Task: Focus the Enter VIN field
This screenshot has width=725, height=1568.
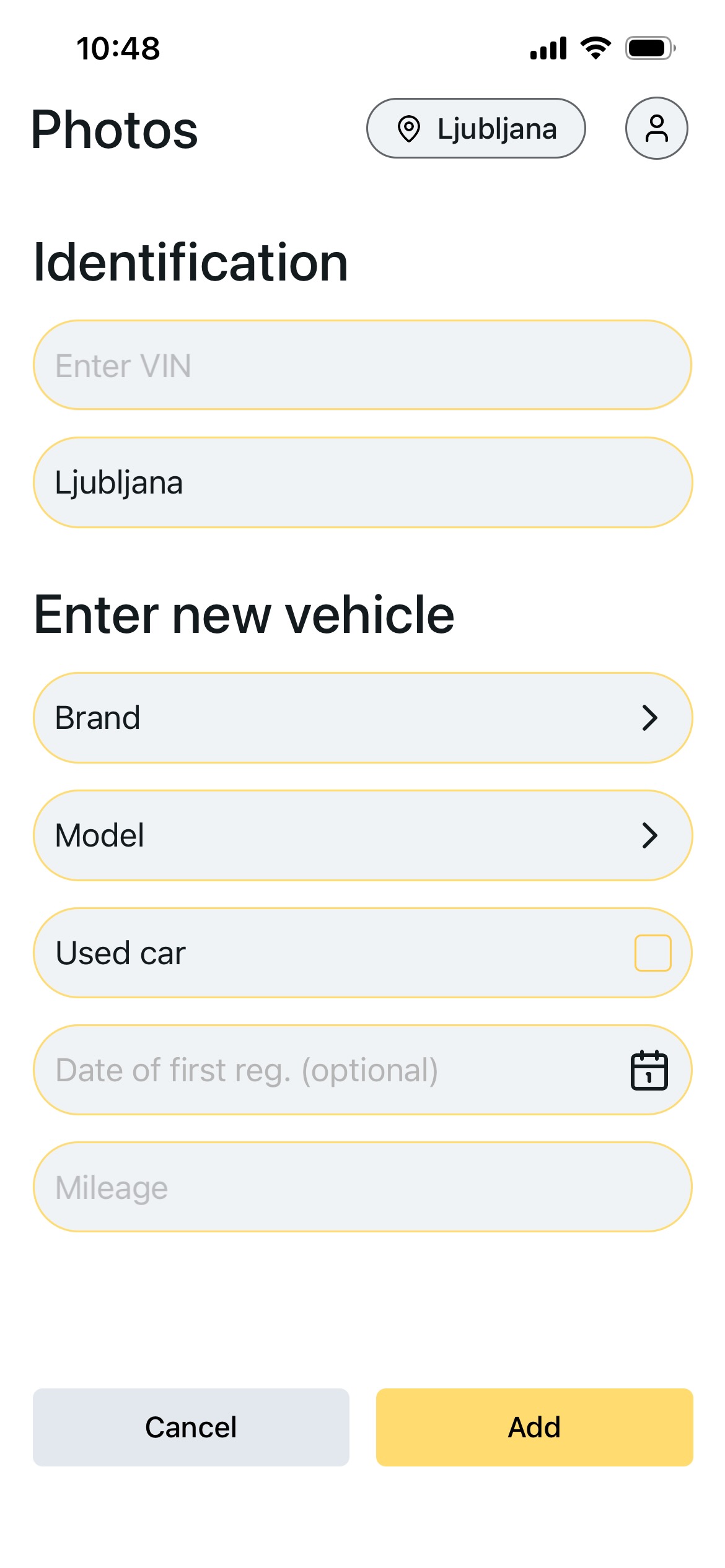Action: pos(362,365)
